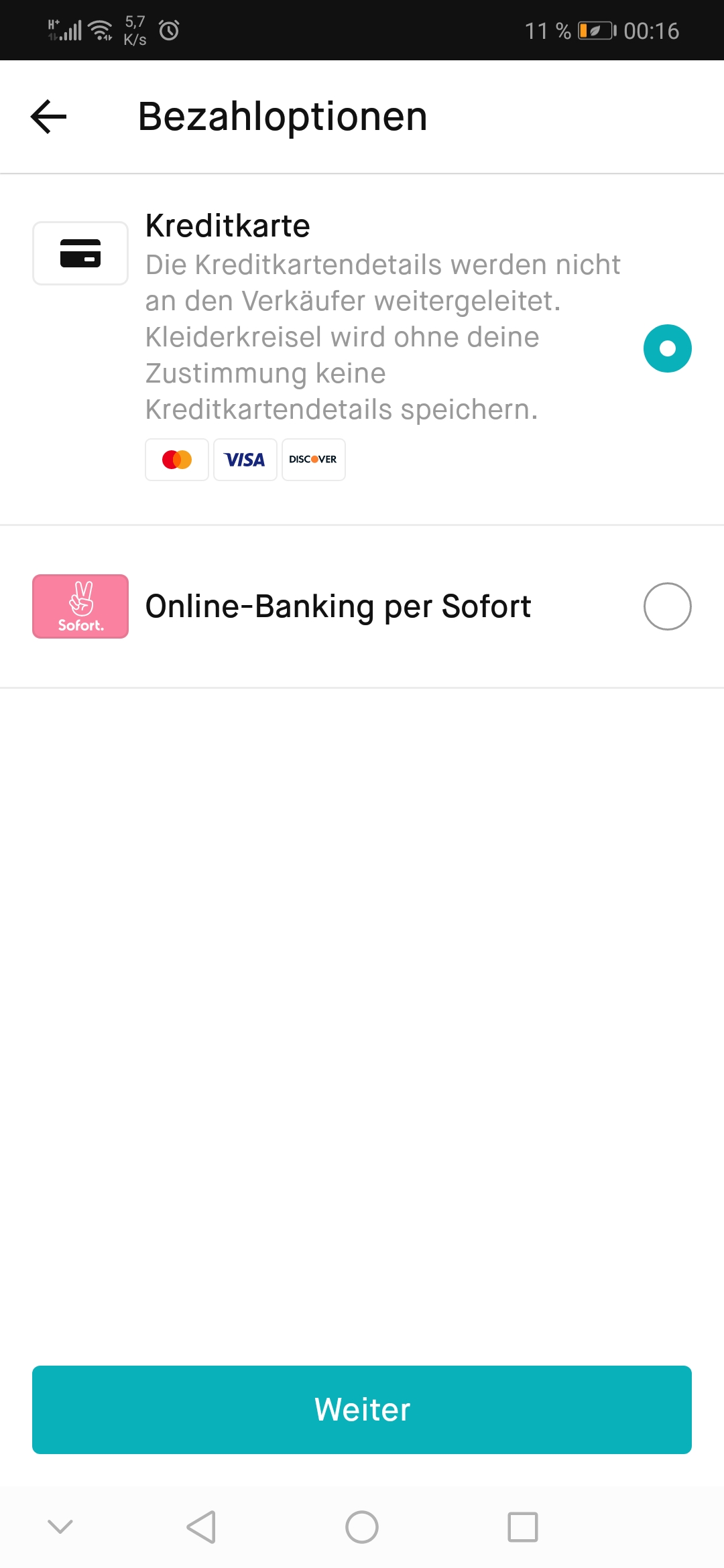
Task: Choose Online-Banking per Sofort
Action: coord(667,606)
